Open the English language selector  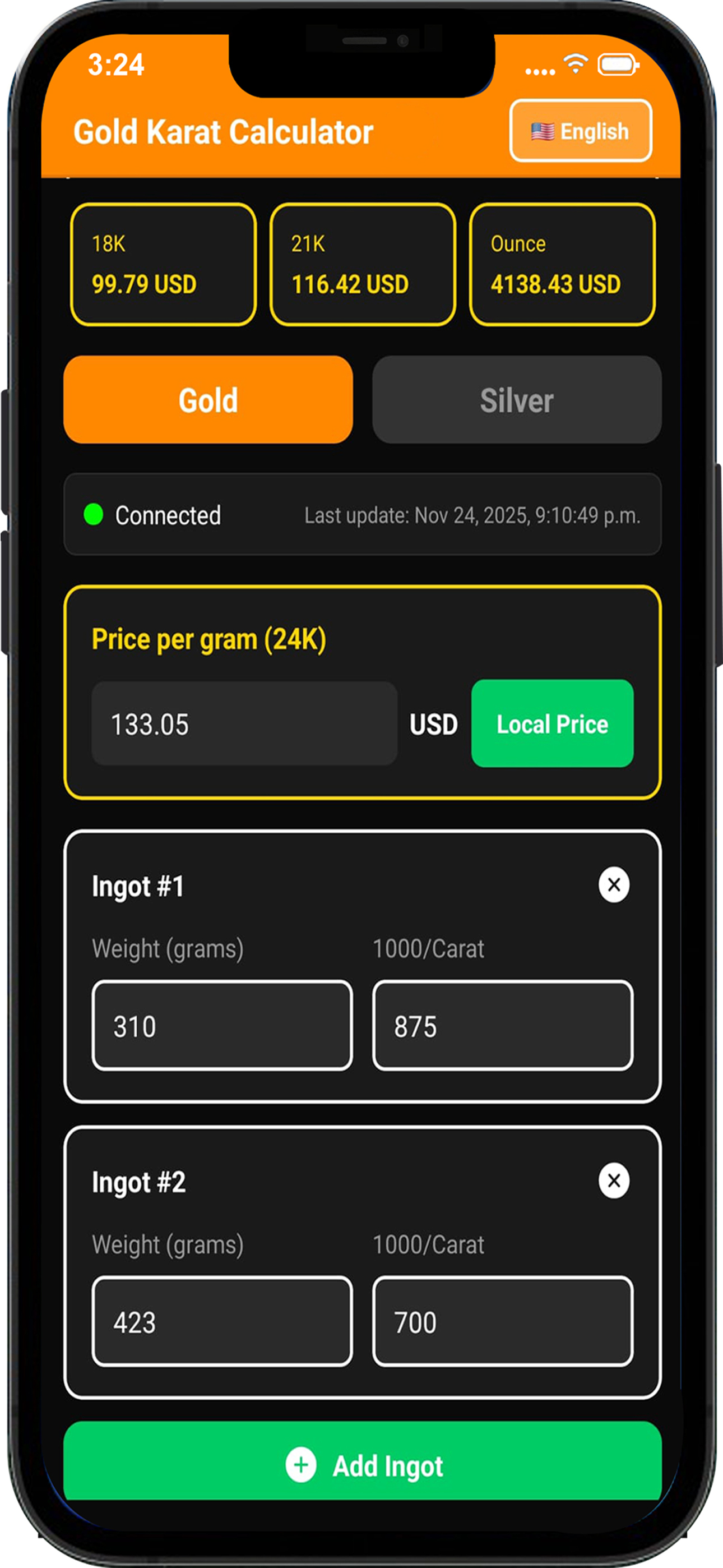(x=581, y=130)
